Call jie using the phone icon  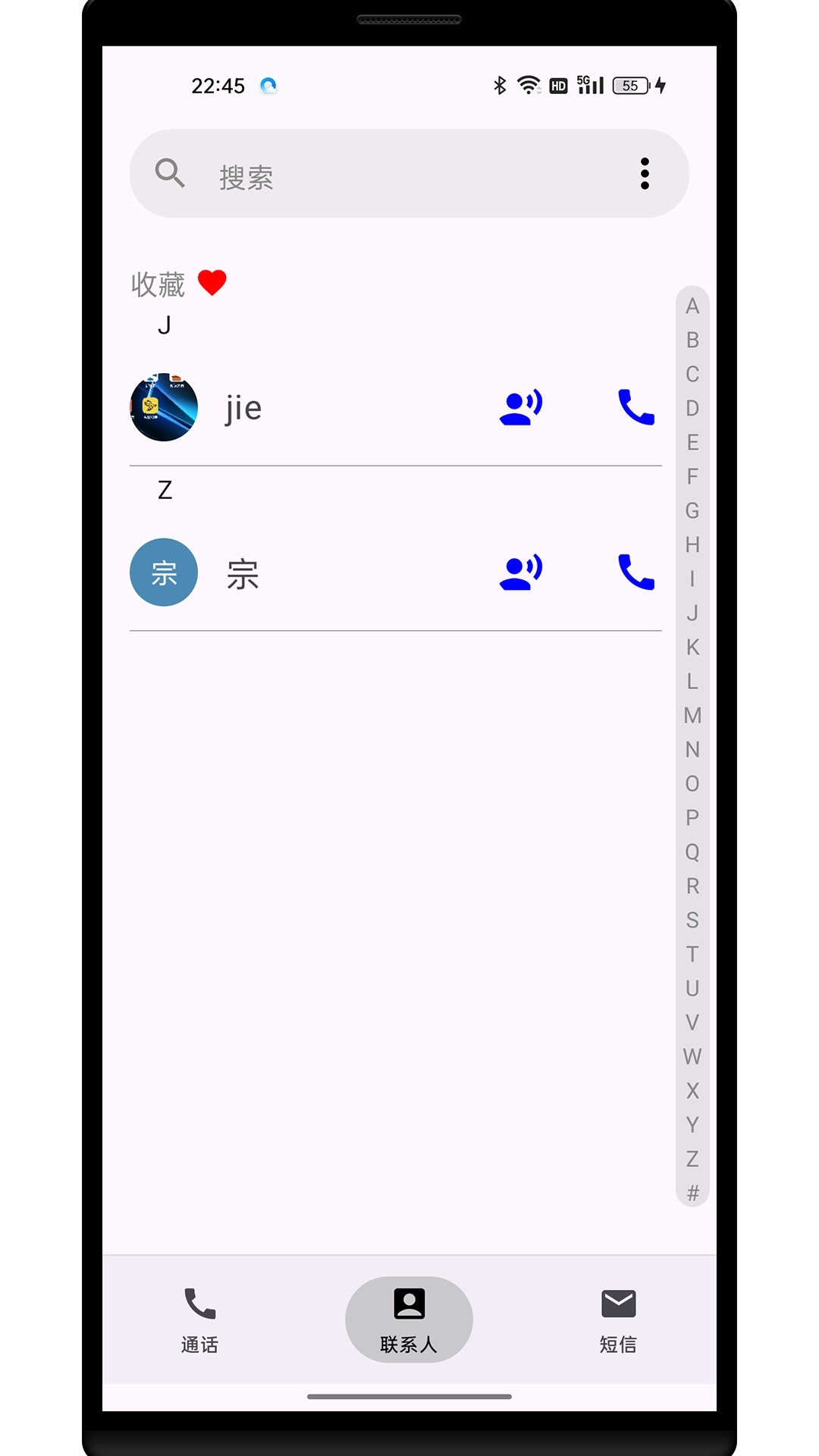636,407
